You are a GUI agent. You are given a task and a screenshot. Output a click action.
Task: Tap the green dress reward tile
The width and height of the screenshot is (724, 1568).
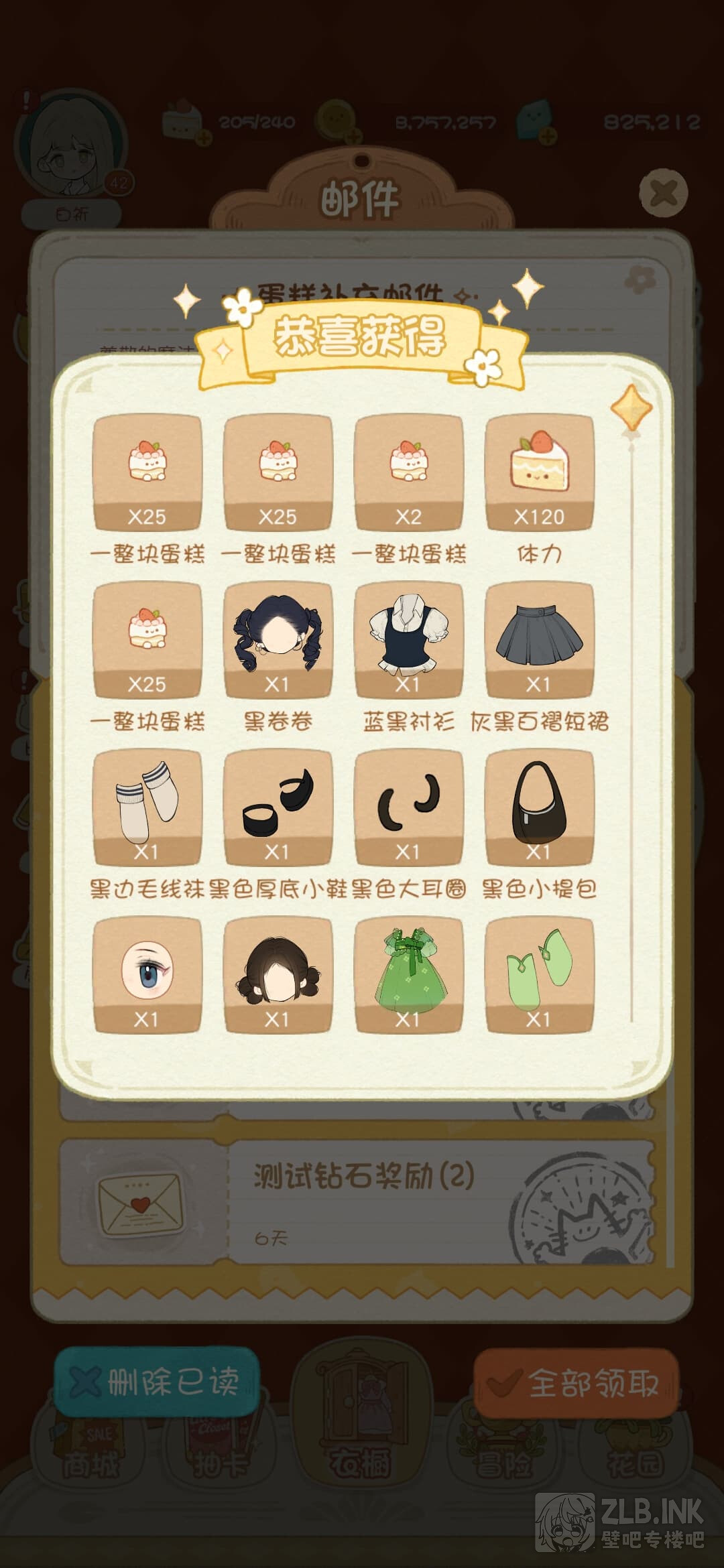pos(408,976)
